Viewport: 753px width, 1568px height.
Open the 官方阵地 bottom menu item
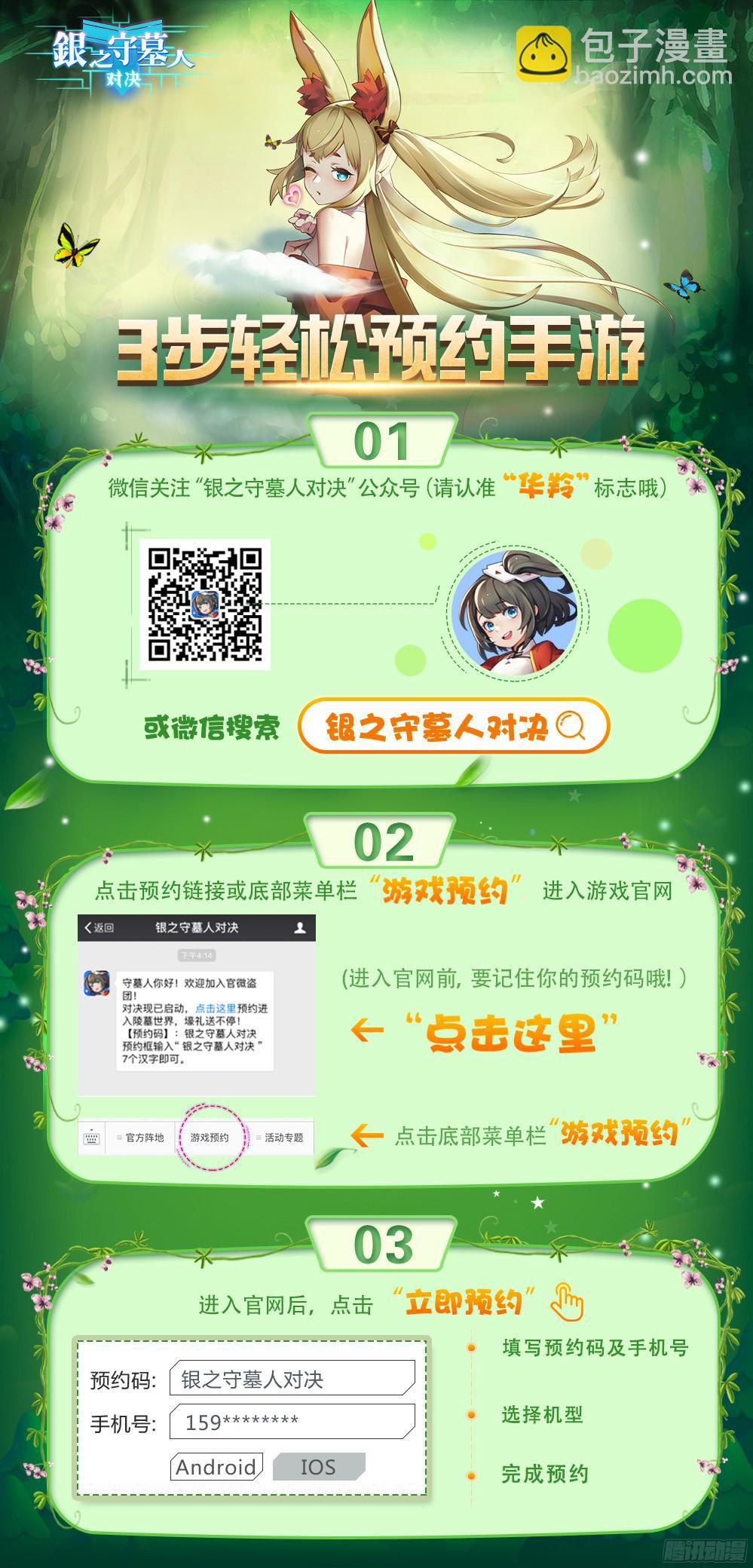145,1137
